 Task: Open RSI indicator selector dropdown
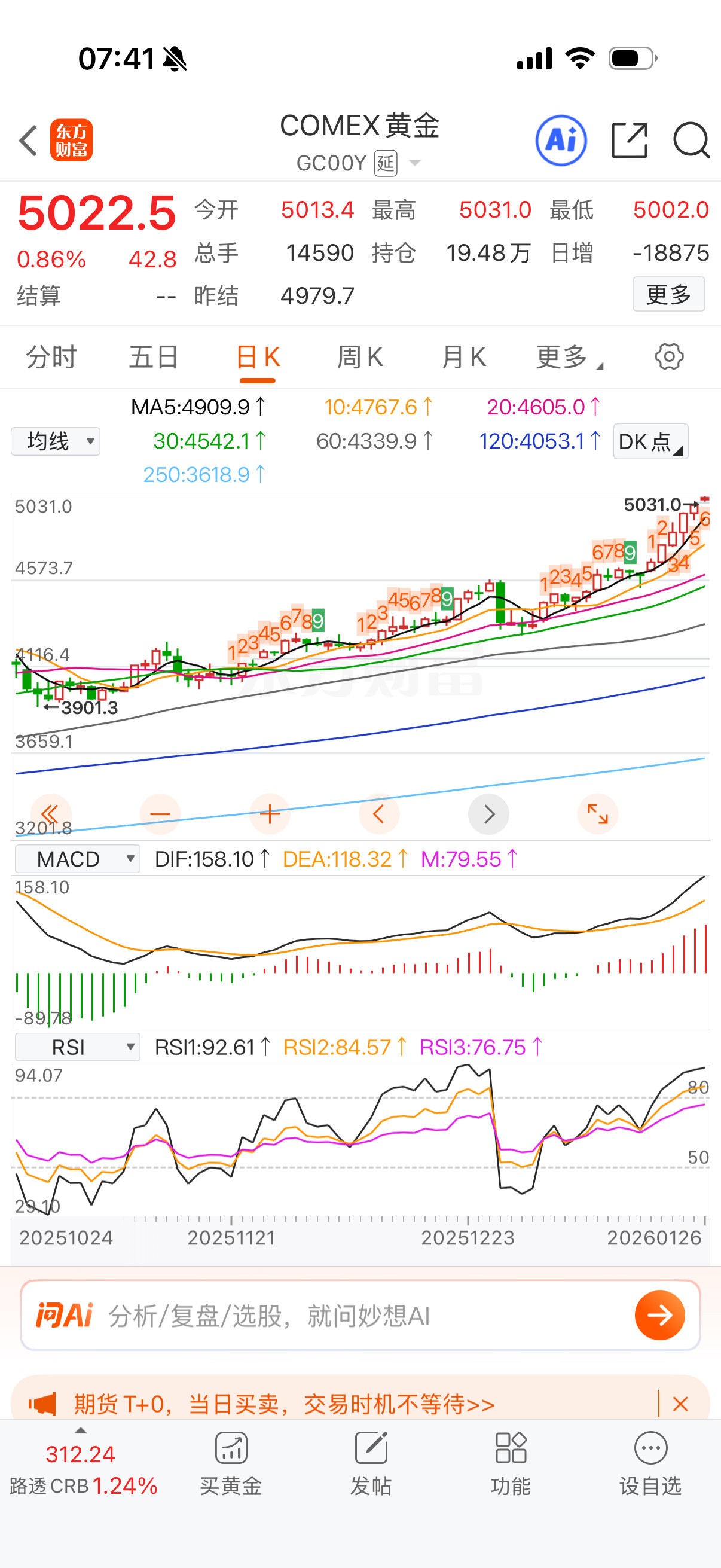click(x=77, y=1047)
